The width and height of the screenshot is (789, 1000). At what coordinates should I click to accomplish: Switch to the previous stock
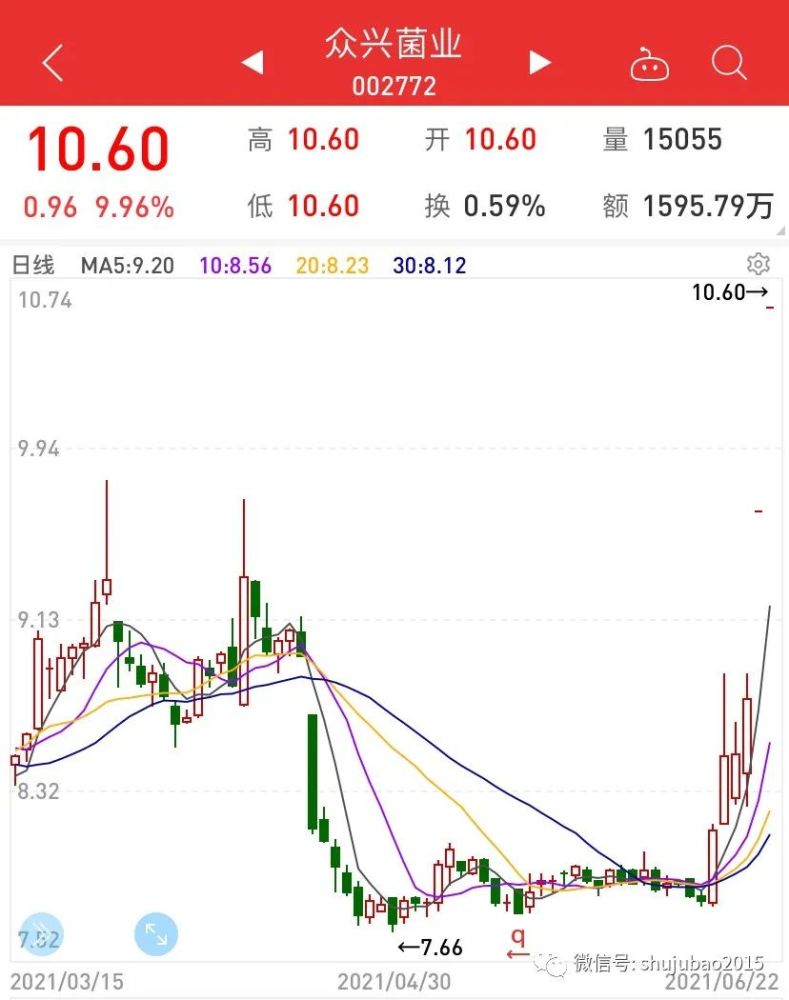[x=253, y=63]
